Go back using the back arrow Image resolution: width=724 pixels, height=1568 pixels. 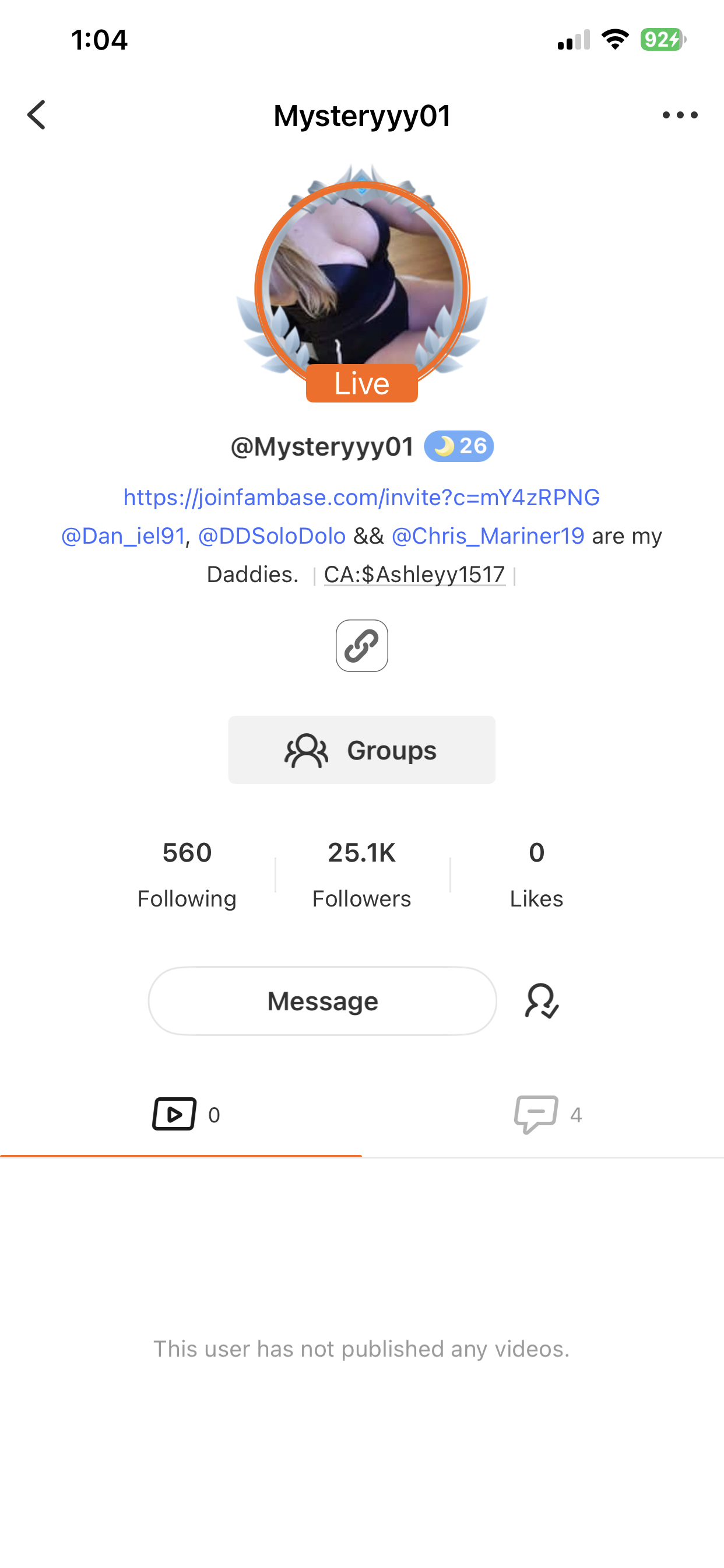tap(37, 115)
